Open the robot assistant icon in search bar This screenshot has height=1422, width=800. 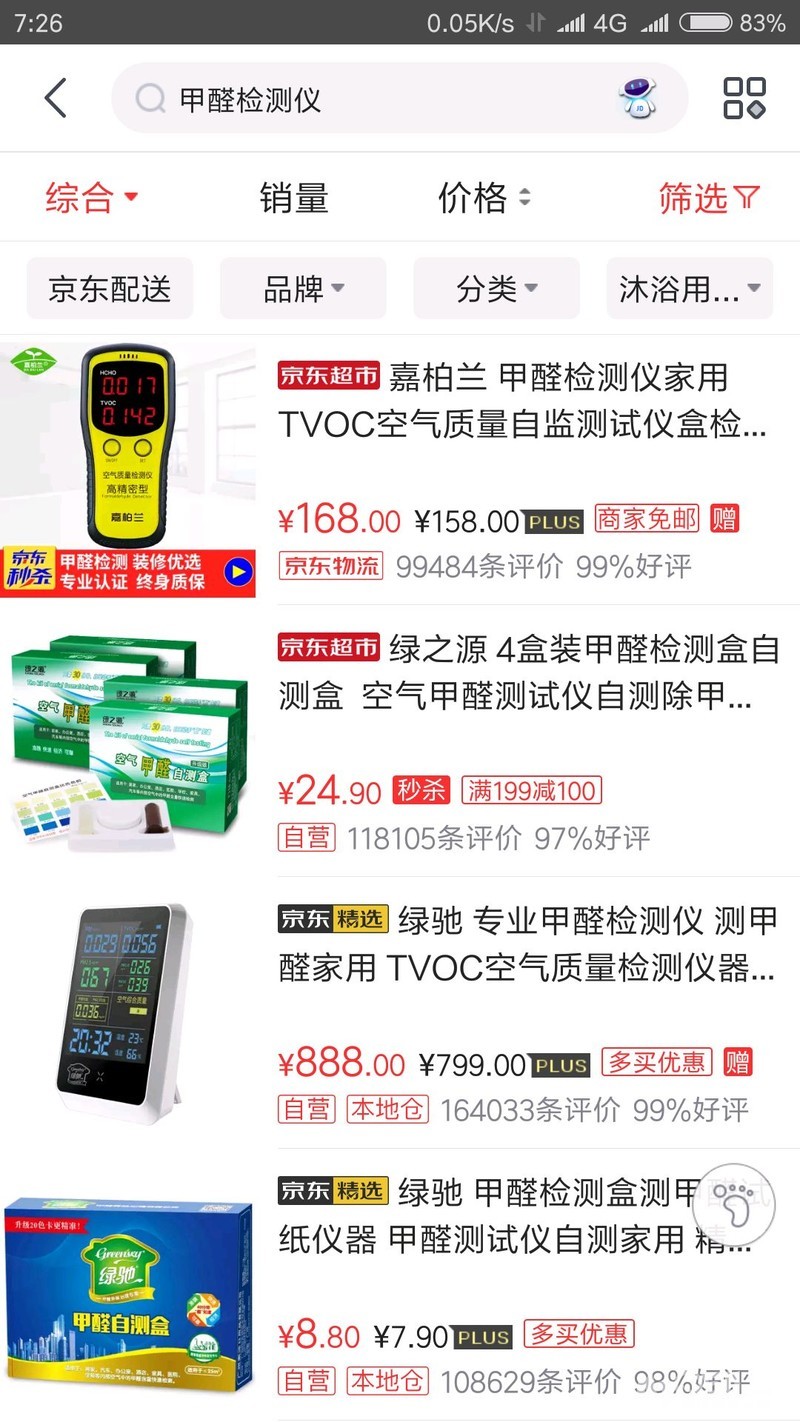(638, 99)
